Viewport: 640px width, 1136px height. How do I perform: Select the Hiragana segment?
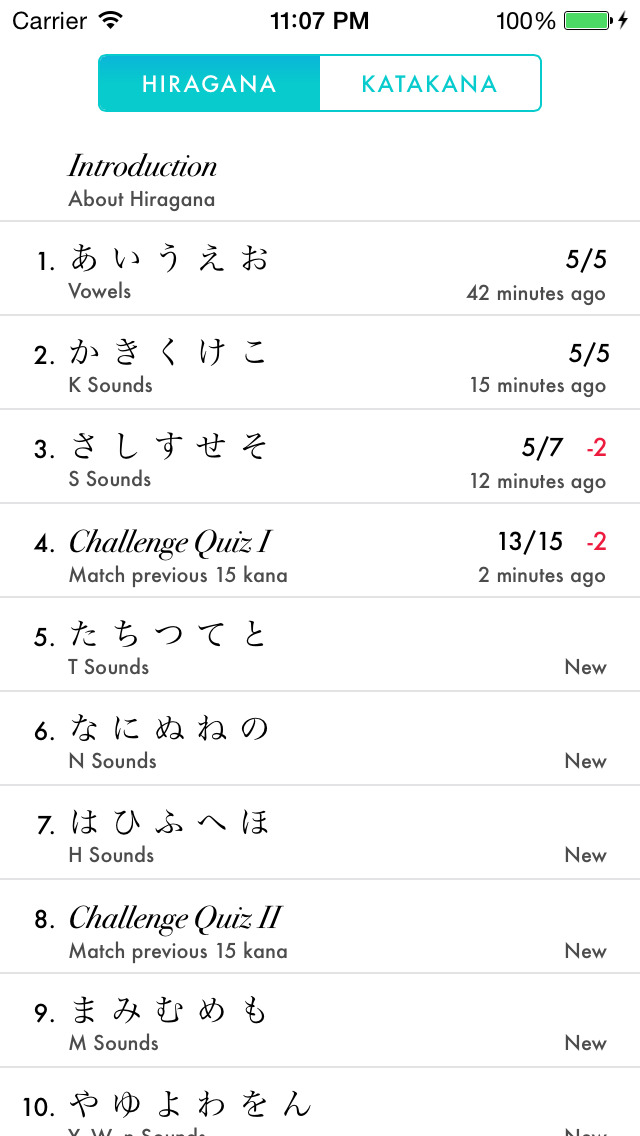coord(209,83)
